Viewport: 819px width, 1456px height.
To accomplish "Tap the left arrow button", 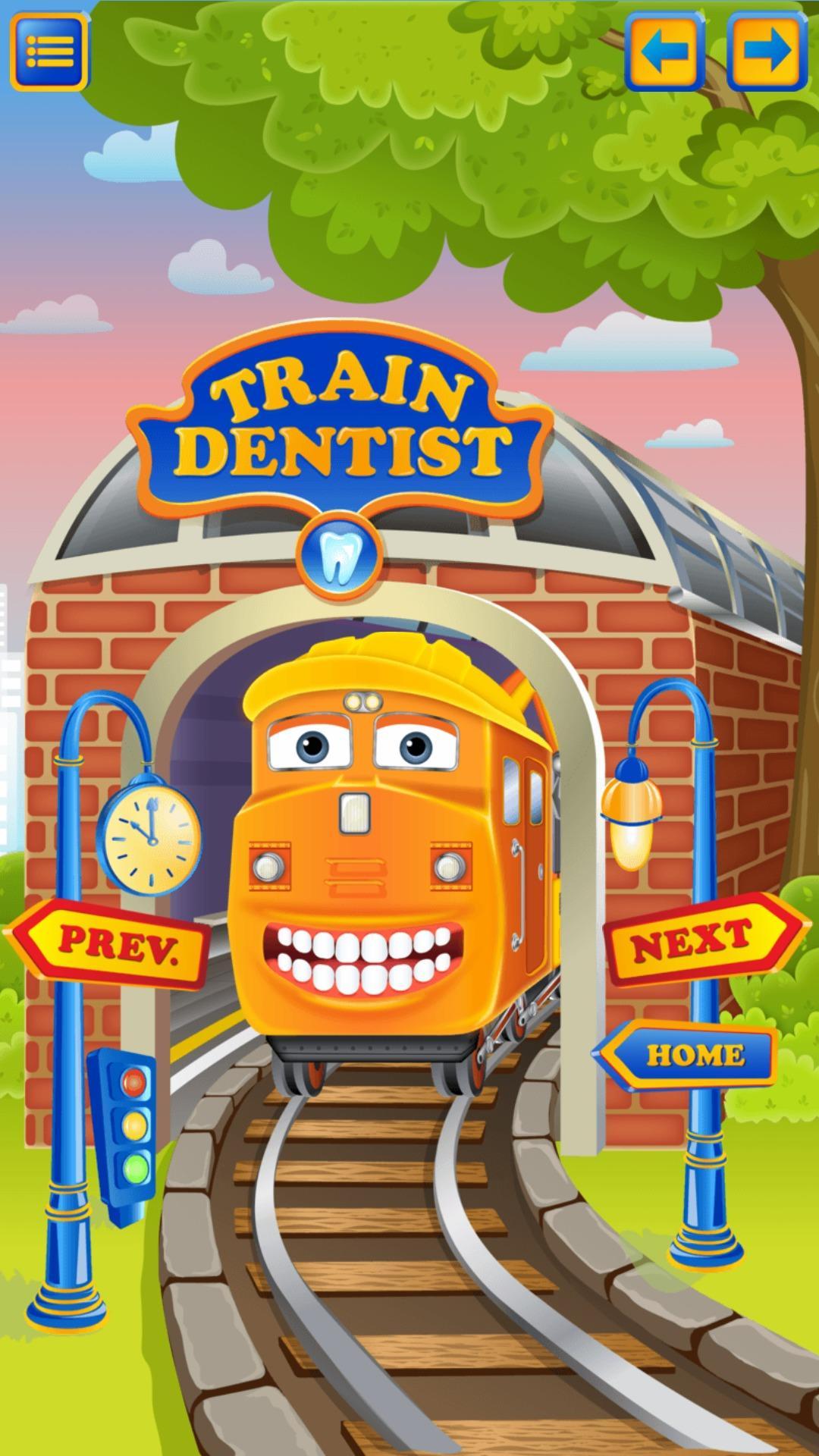I will tap(664, 52).
